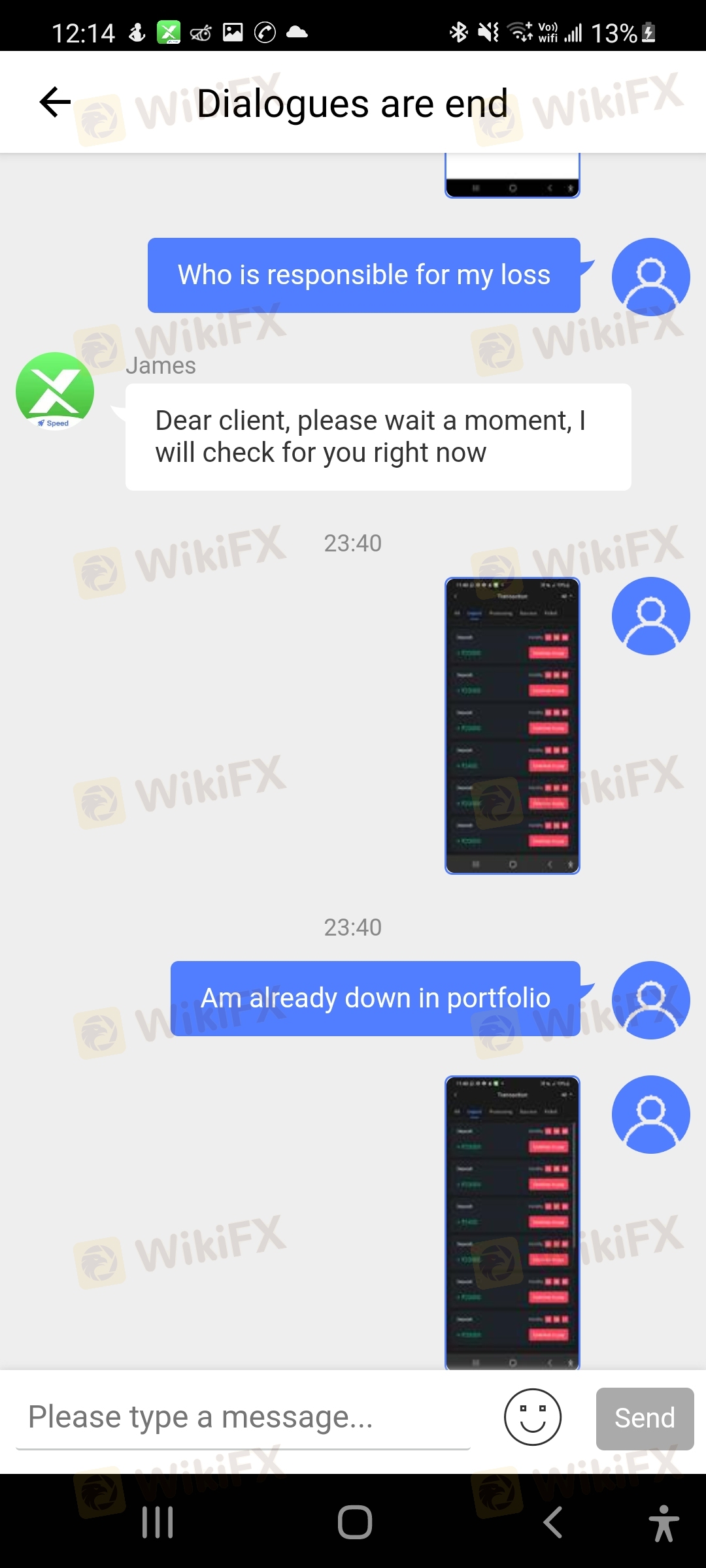Go to the system home screen

click(354, 1522)
